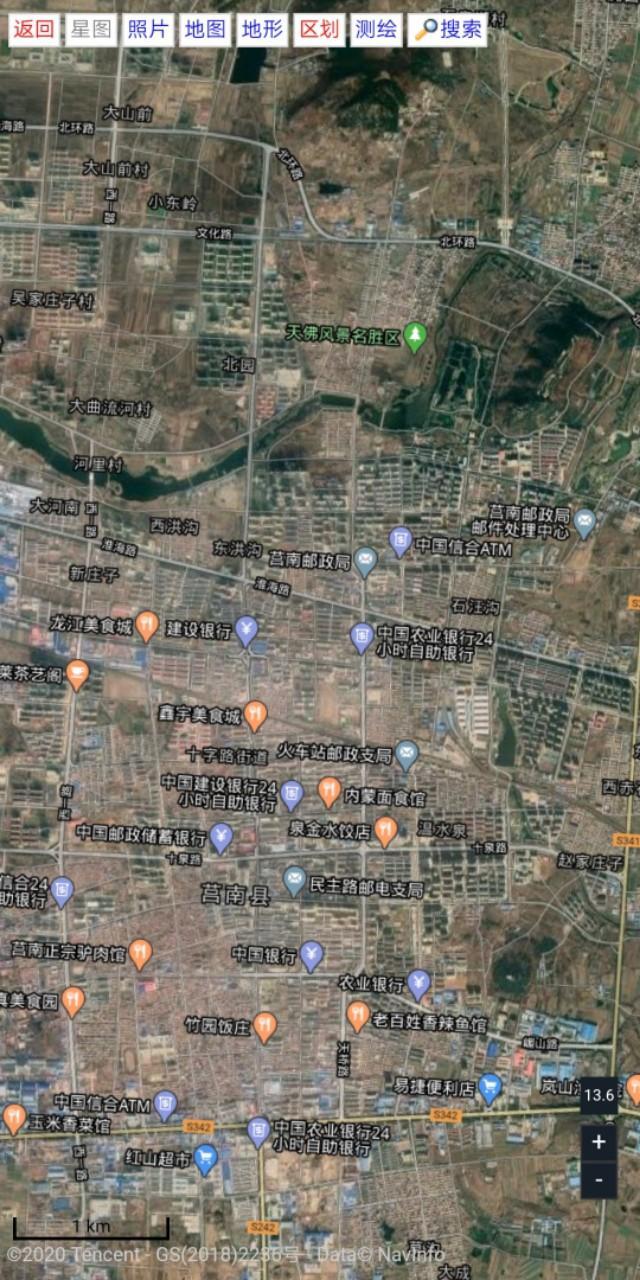Tap the 中国银行 bank marker
640x1280 pixels.
[x=311, y=955]
